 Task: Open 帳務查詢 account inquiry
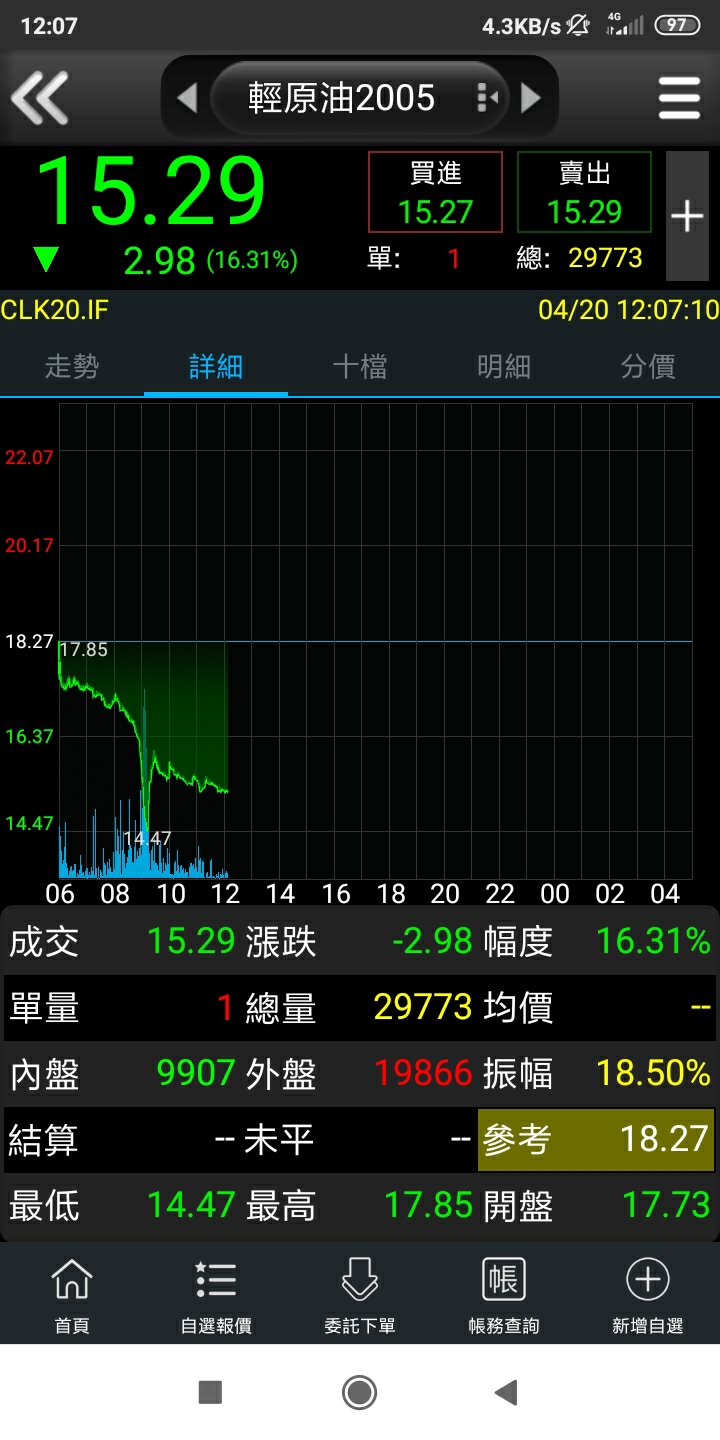point(504,1294)
